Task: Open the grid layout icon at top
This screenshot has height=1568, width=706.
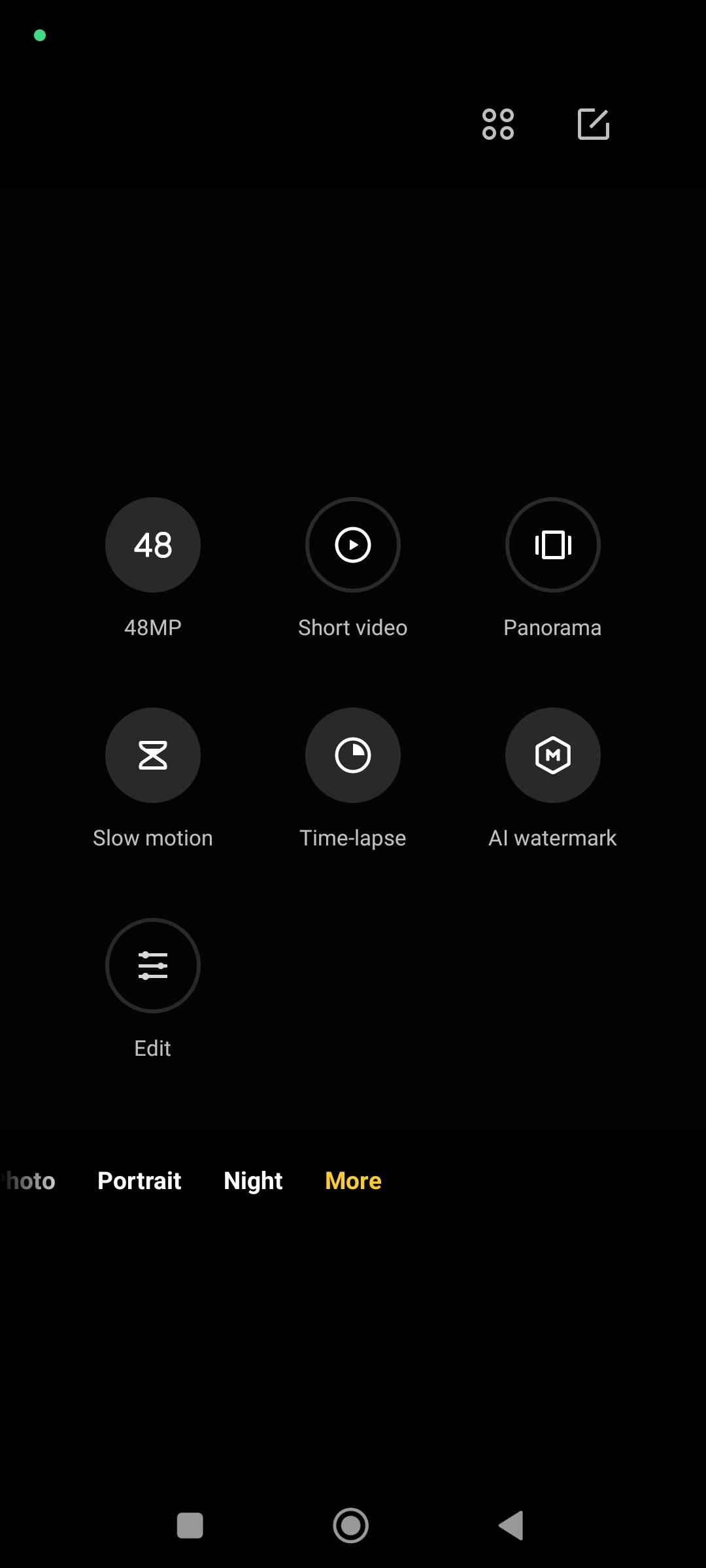Action: click(x=498, y=124)
